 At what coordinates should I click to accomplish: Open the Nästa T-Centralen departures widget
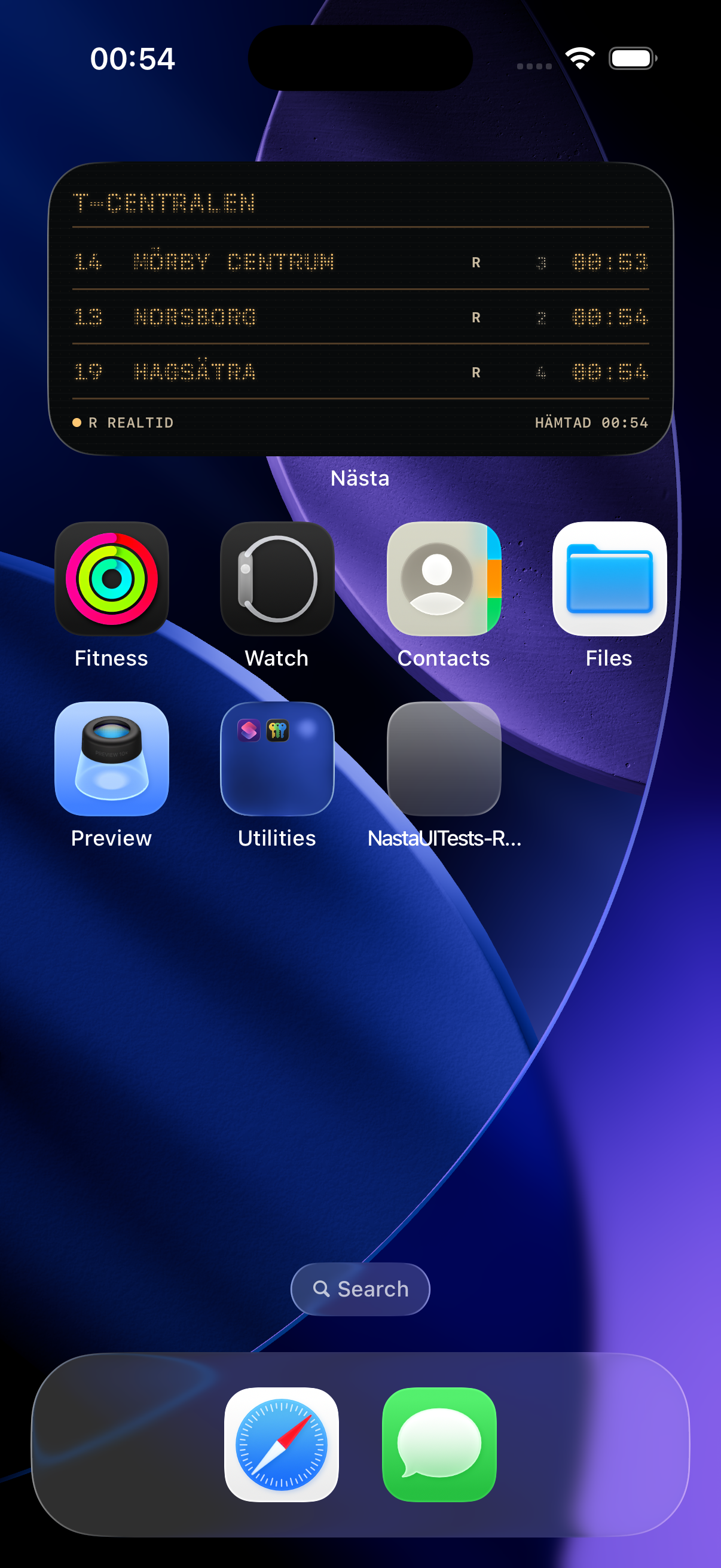pos(360,309)
